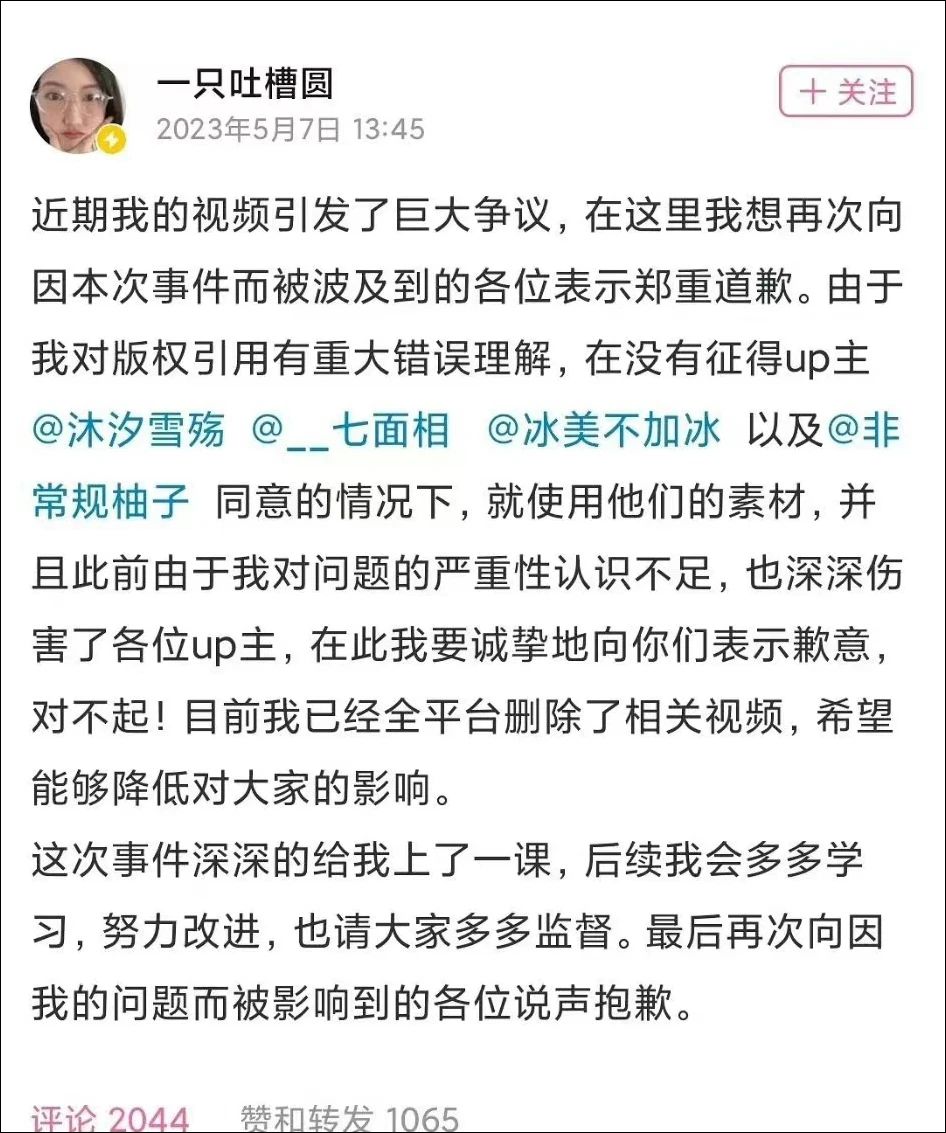Open the @__七面相 mention
The image size is (946, 1133).
[352, 431]
